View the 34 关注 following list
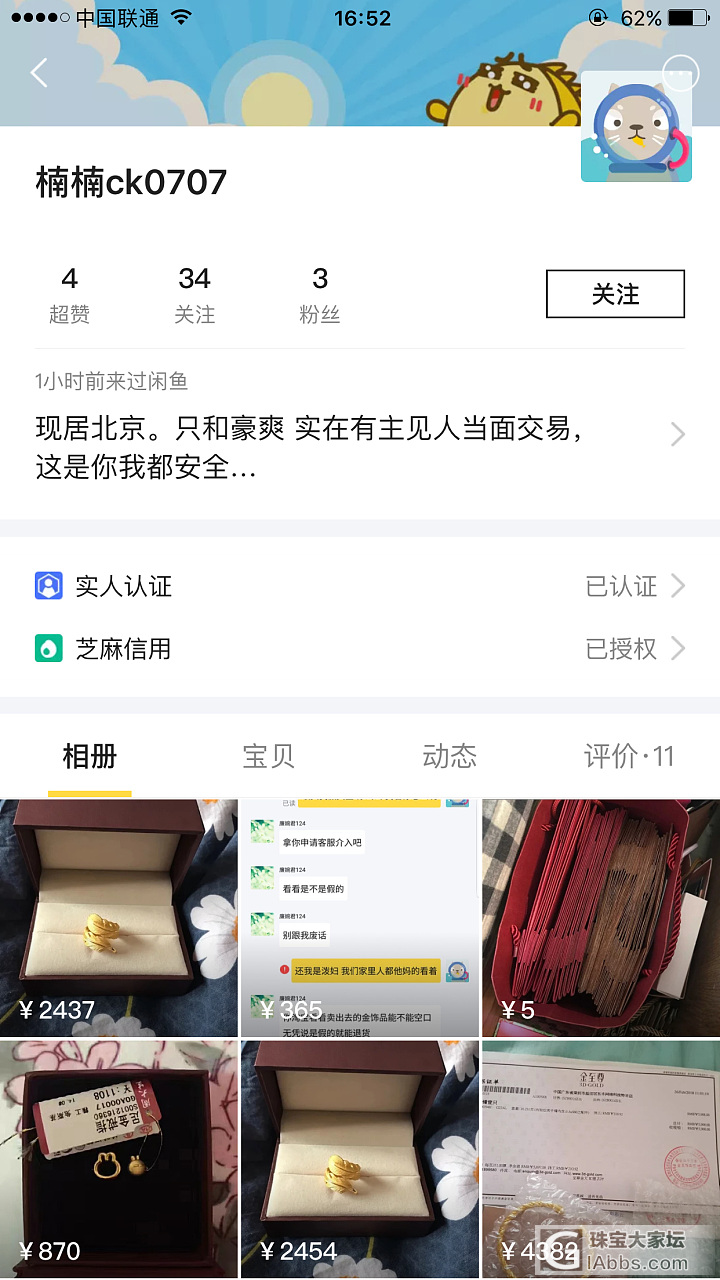 point(194,294)
